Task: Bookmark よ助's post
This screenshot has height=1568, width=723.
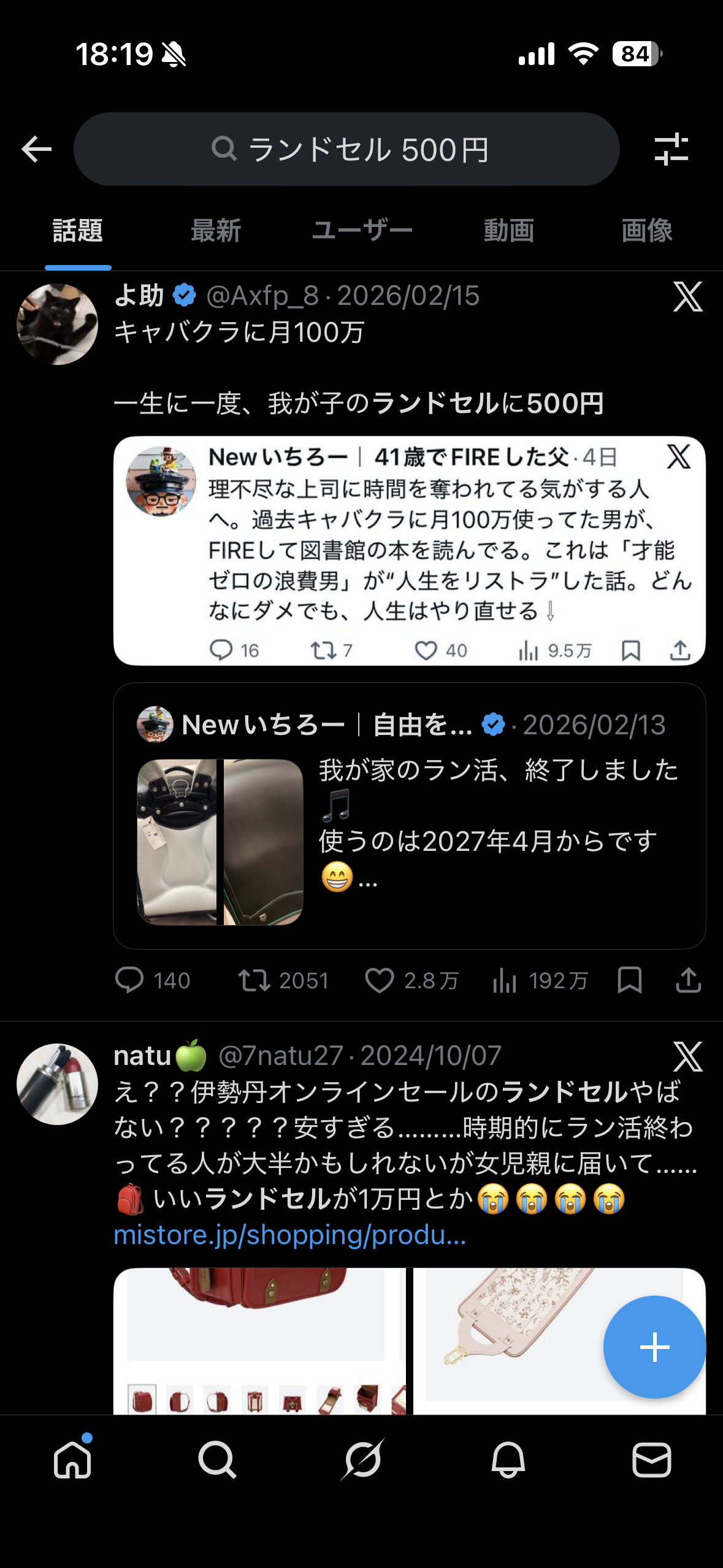Action: [x=630, y=980]
